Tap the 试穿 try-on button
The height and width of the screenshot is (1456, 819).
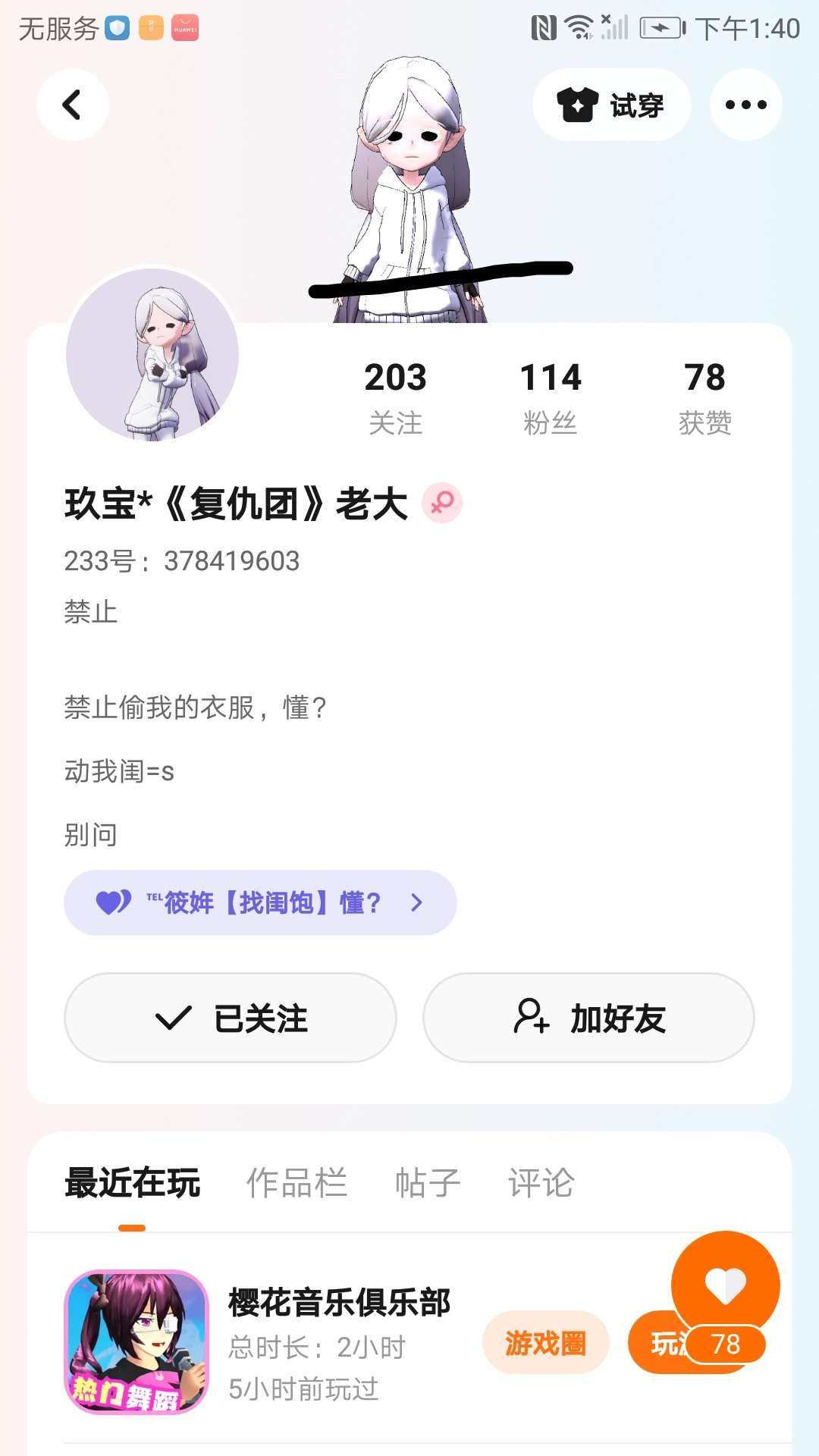(x=611, y=105)
